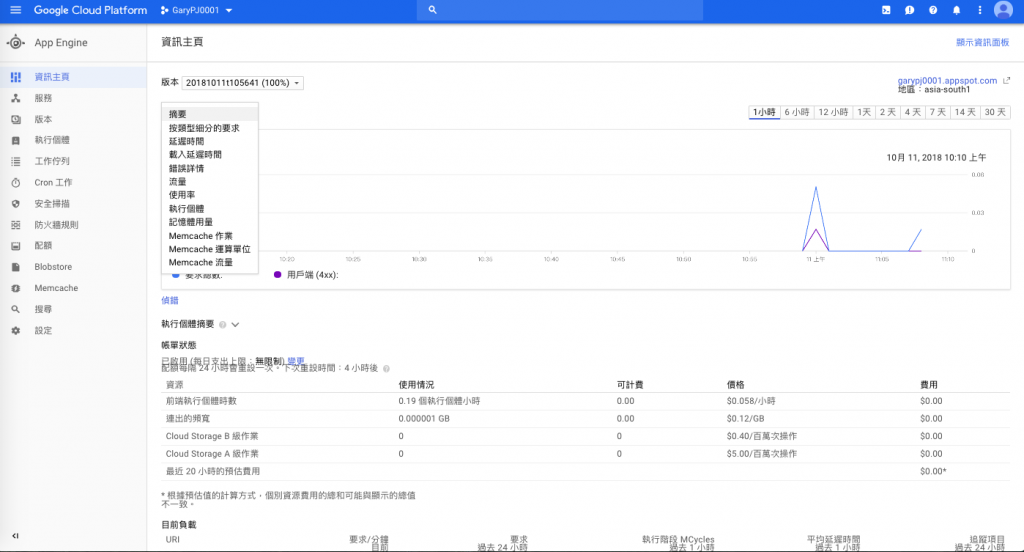The image size is (1024, 552).
Task: Go to 執行個體 in the sidebar
Action: 52,140
